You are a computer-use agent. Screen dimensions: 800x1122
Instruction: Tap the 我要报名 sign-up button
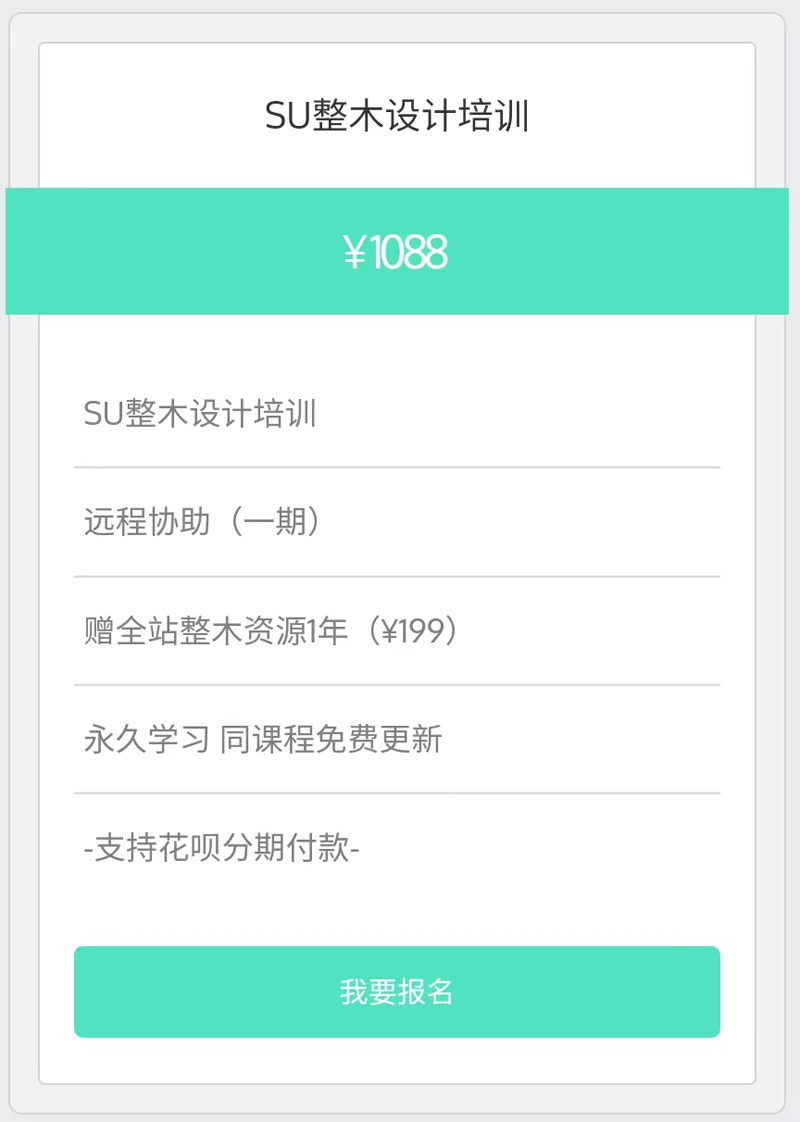397,992
